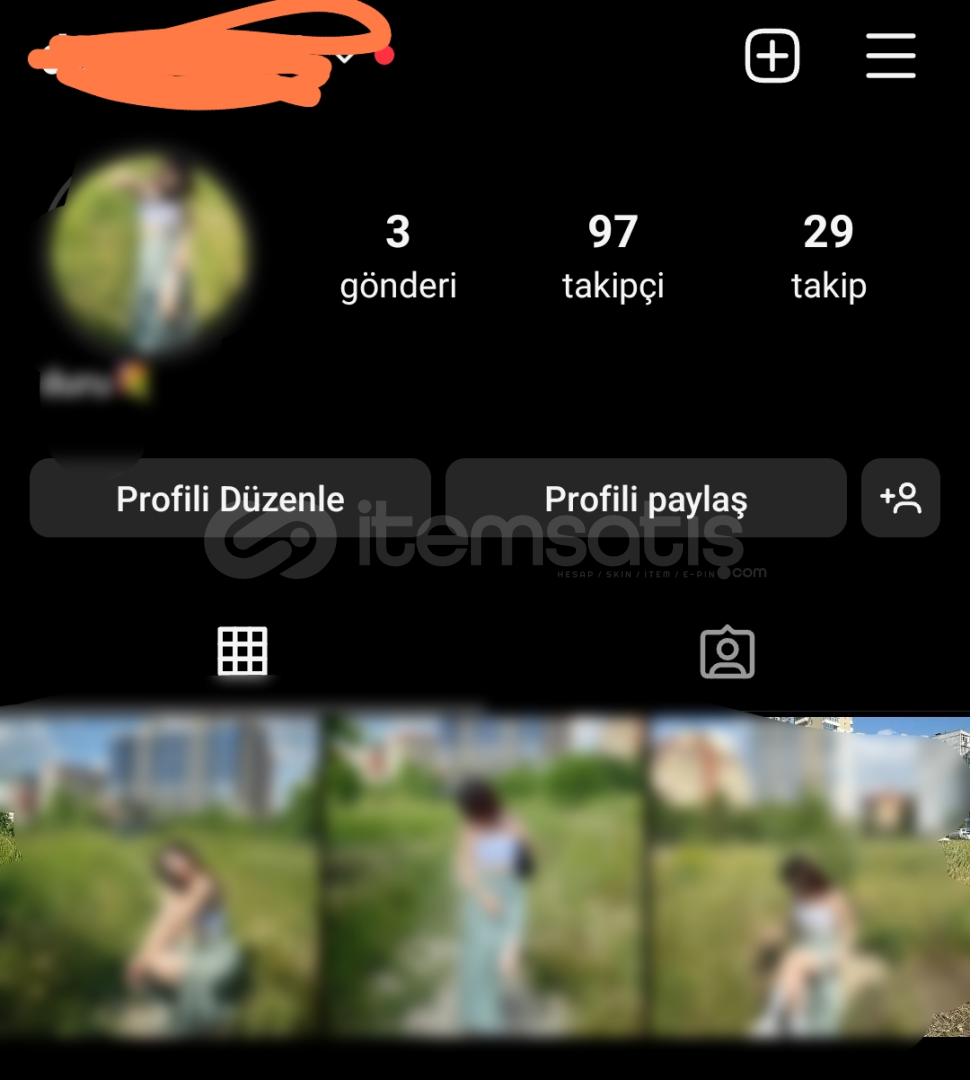Open the 29 takip following list
This screenshot has height=1080, width=970.
(828, 256)
